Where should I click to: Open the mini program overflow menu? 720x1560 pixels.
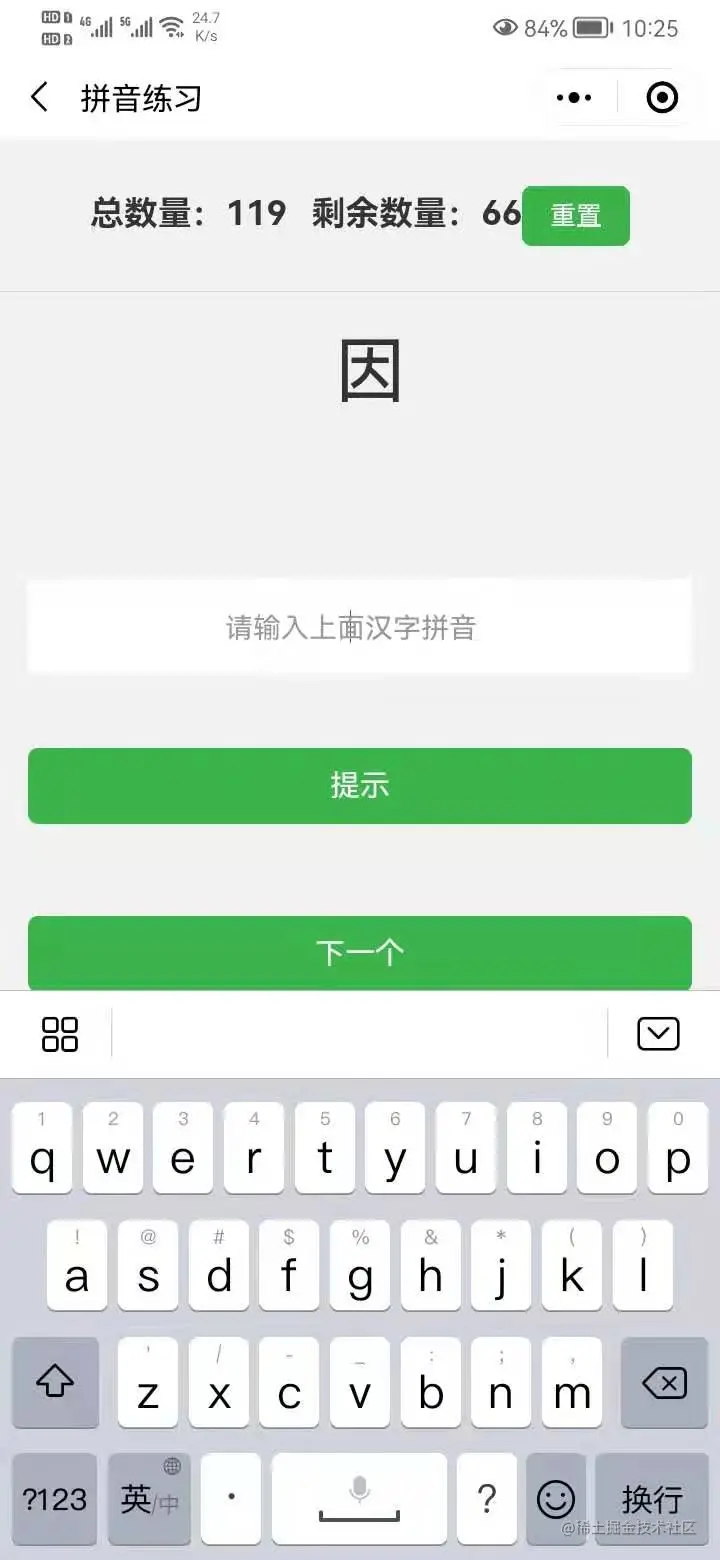(x=574, y=98)
